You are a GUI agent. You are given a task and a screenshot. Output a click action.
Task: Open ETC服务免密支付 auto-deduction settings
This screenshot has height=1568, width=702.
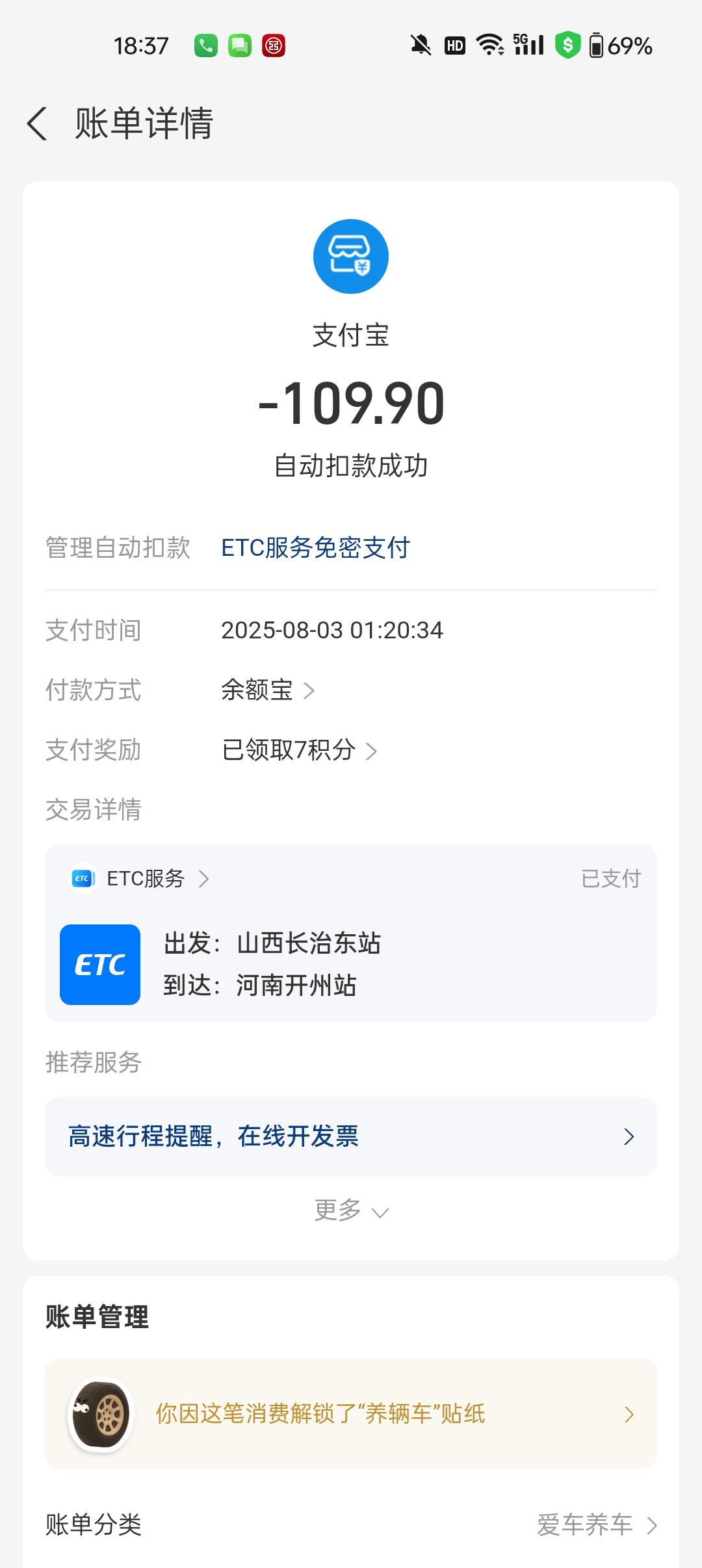(x=315, y=548)
